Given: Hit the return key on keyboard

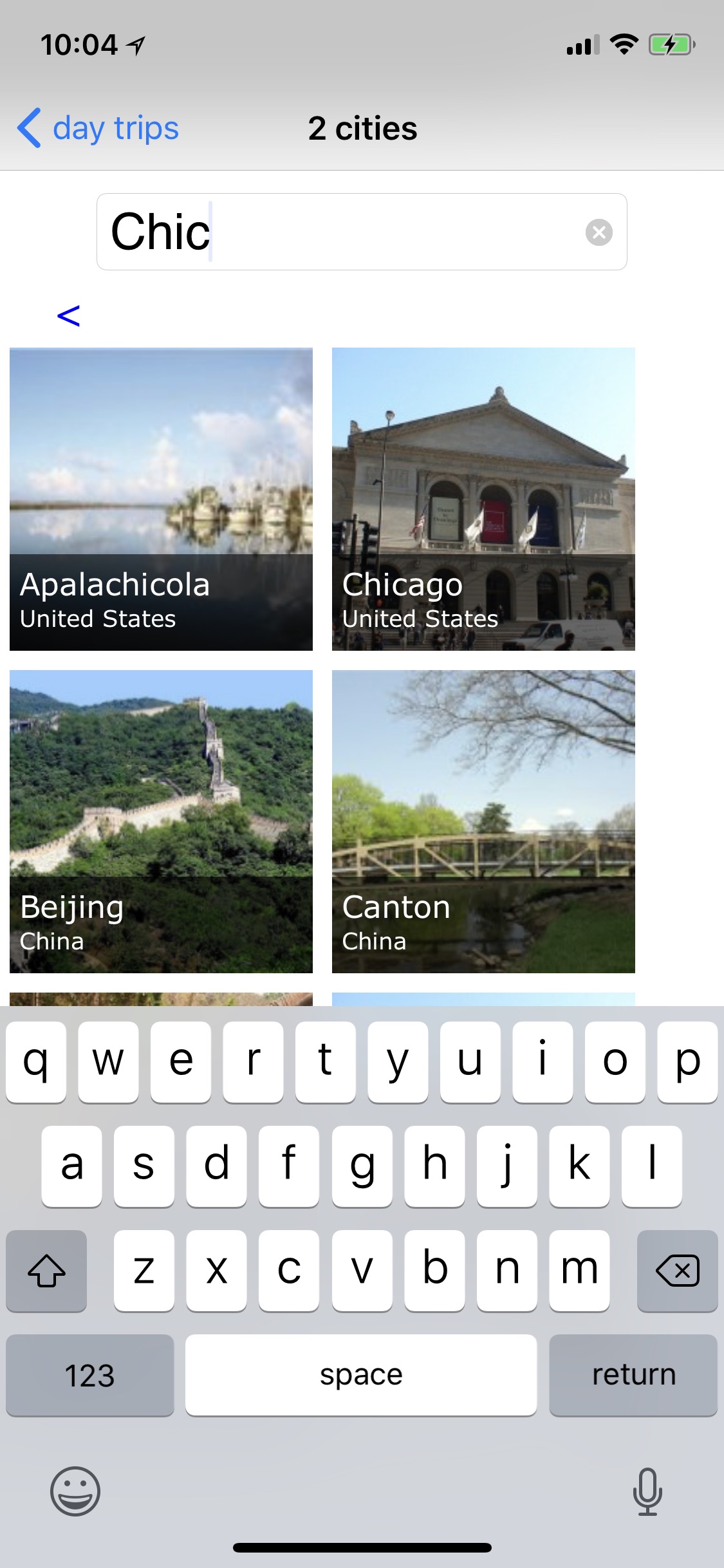Looking at the screenshot, I should (633, 1374).
